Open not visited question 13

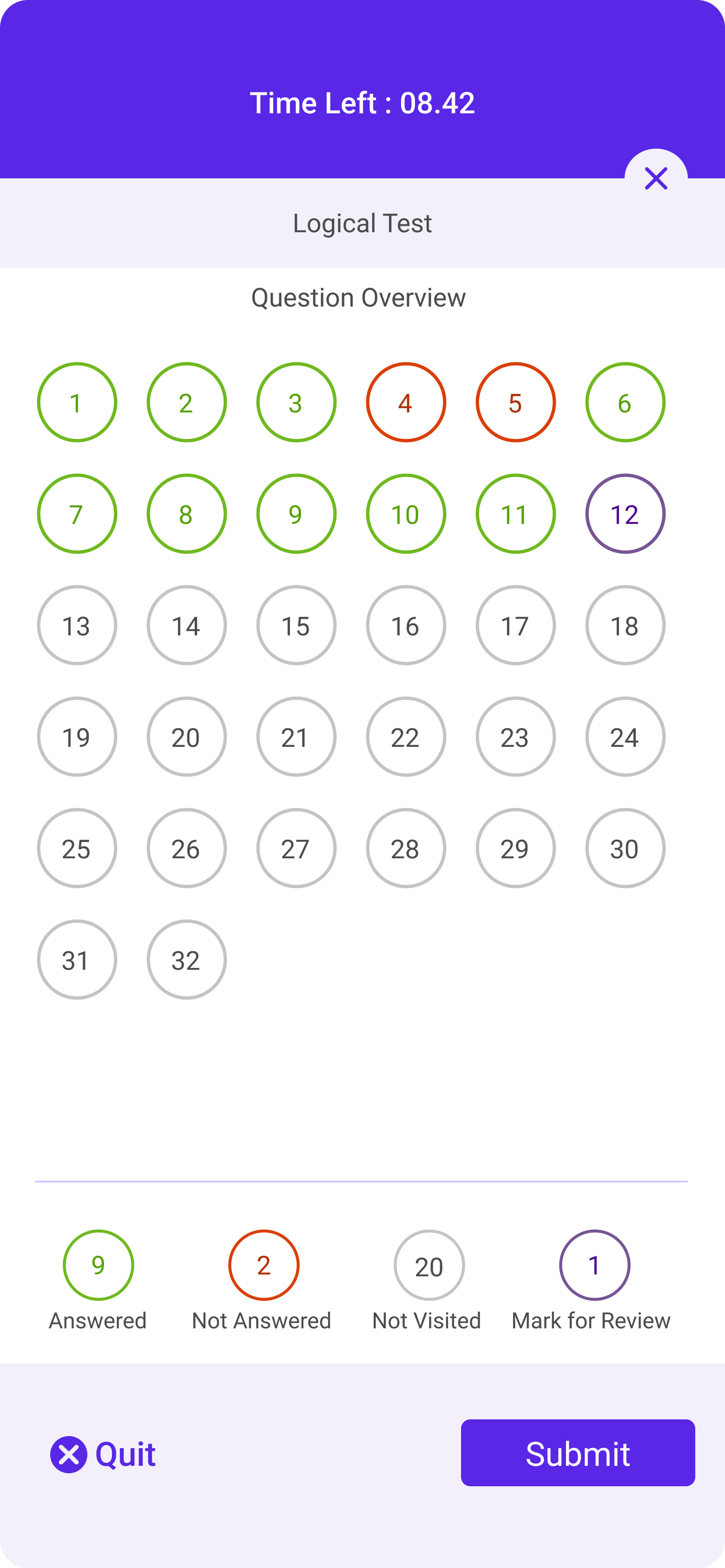coord(77,625)
